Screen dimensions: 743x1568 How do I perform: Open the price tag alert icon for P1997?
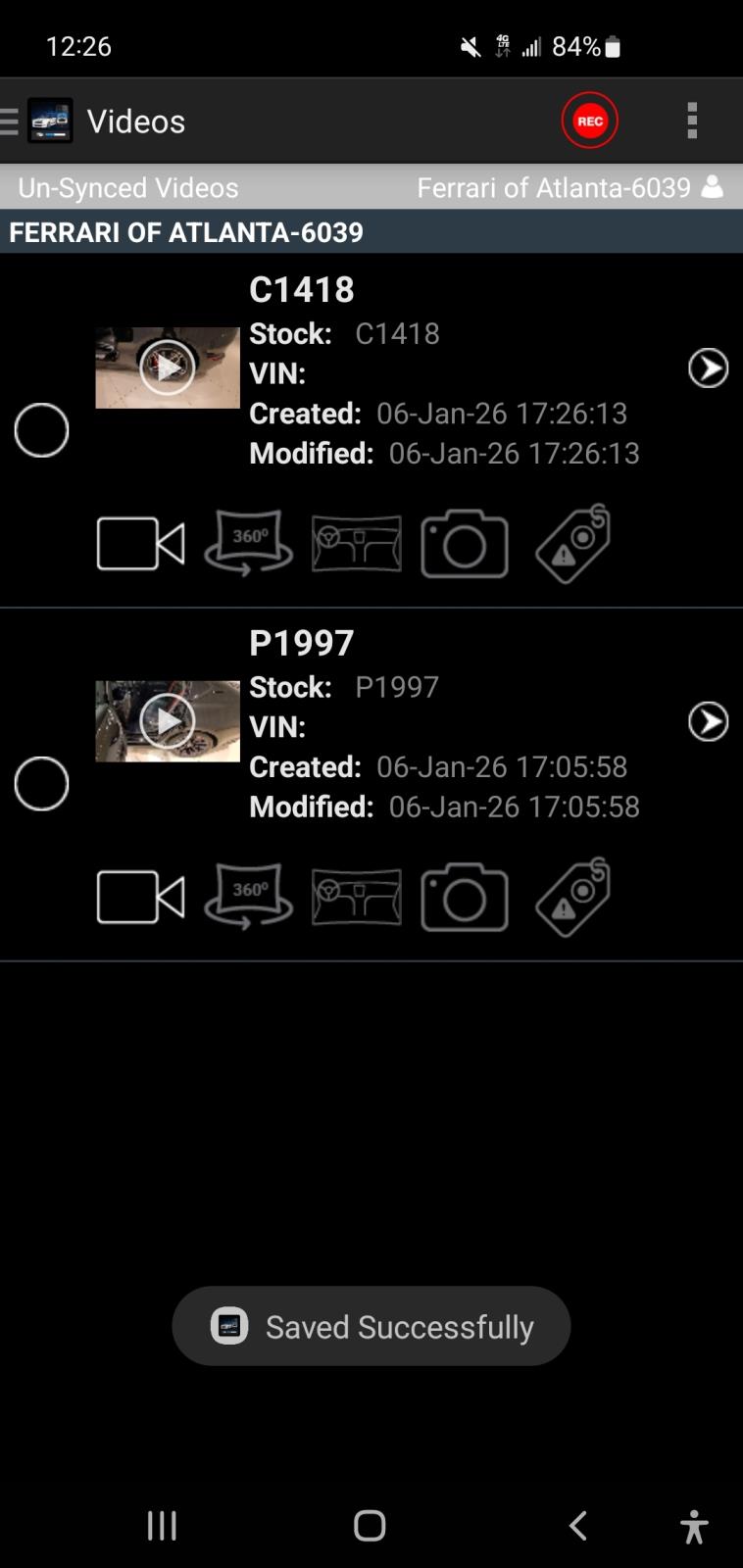click(x=573, y=897)
